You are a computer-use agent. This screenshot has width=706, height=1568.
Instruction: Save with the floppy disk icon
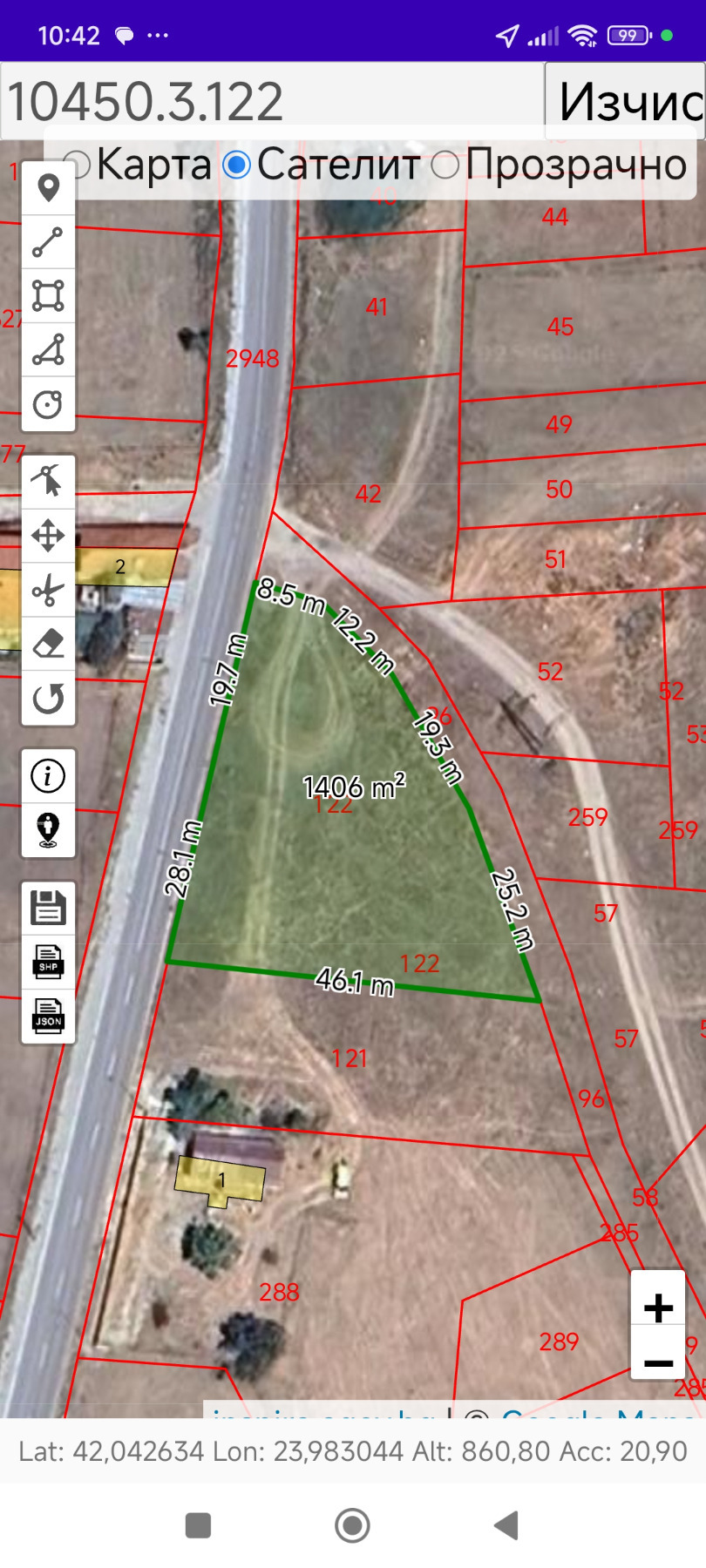(x=48, y=908)
